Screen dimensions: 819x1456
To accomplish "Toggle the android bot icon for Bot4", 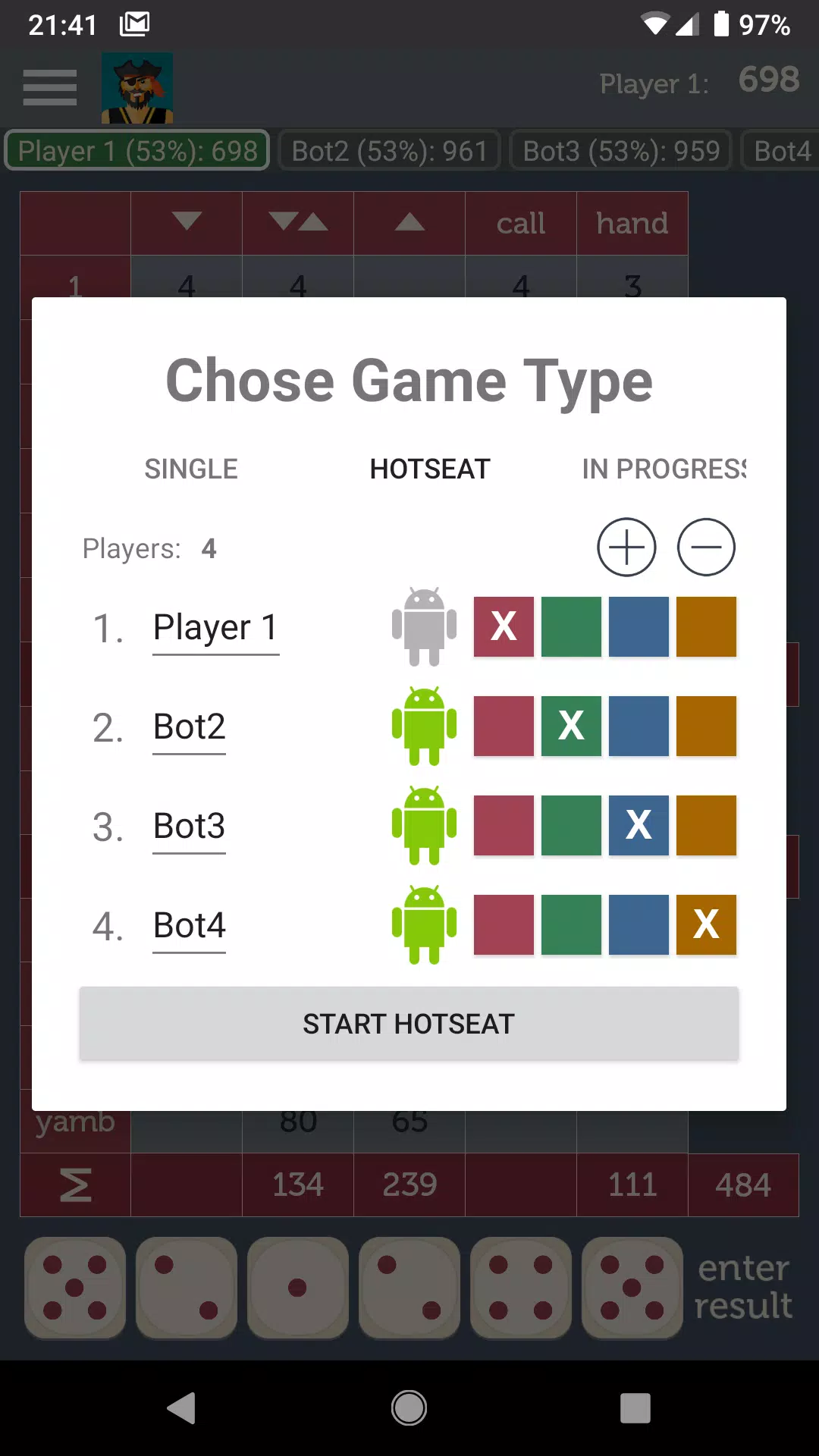I will coord(425,924).
